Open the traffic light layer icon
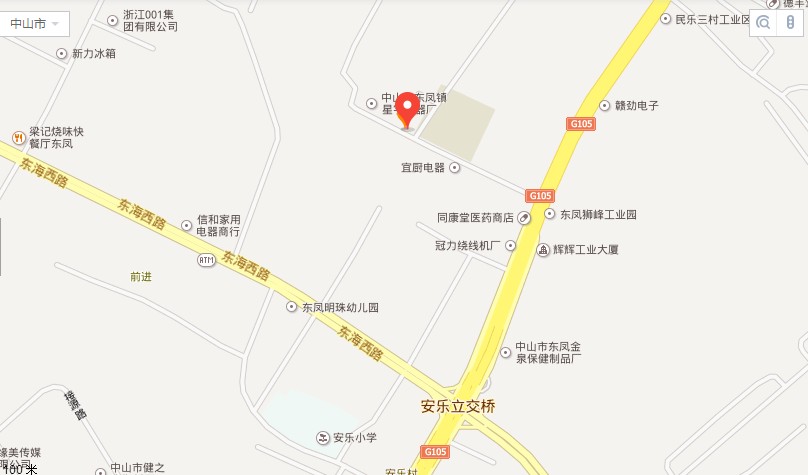The height and width of the screenshot is (475, 808). (790, 23)
